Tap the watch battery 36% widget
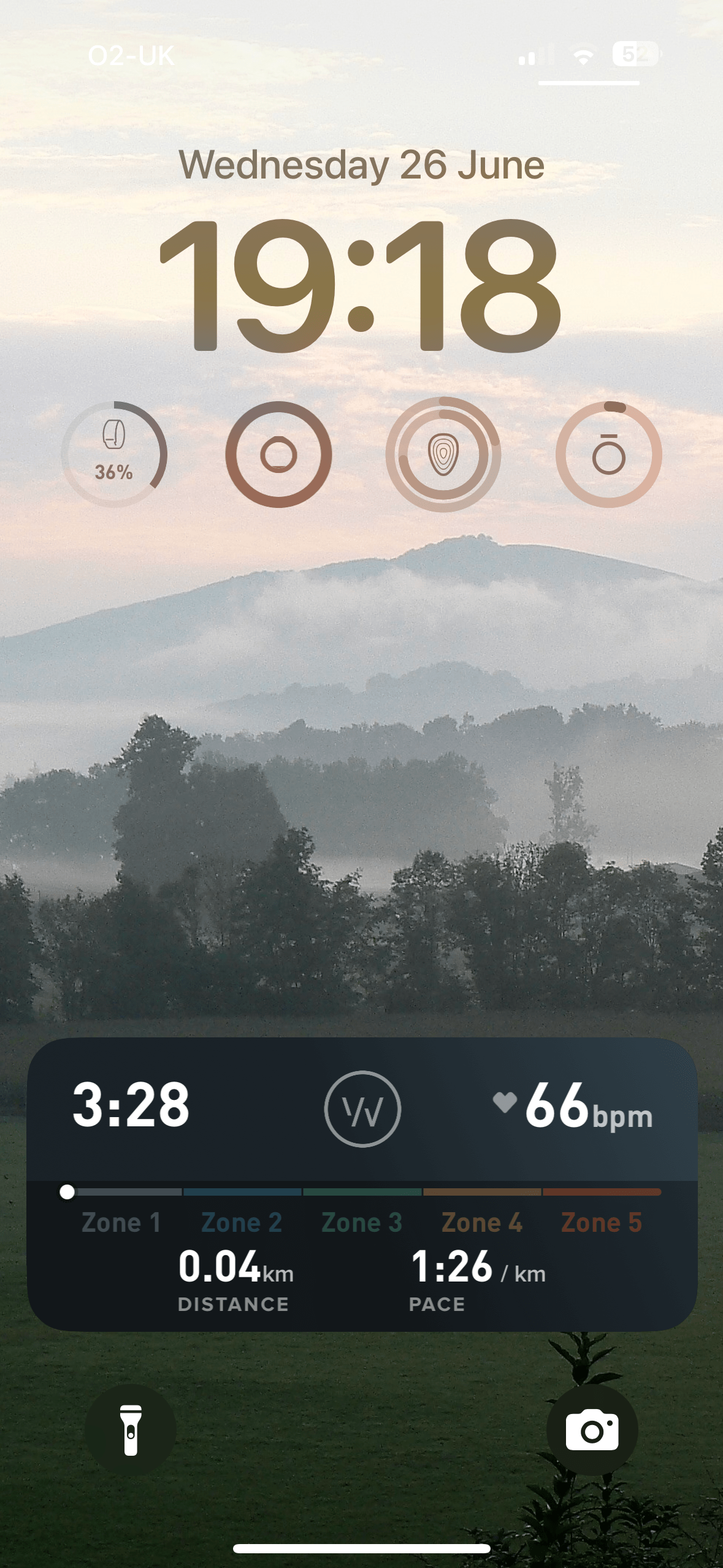Viewport: 723px width, 1568px height. pyautogui.click(x=114, y=455)
